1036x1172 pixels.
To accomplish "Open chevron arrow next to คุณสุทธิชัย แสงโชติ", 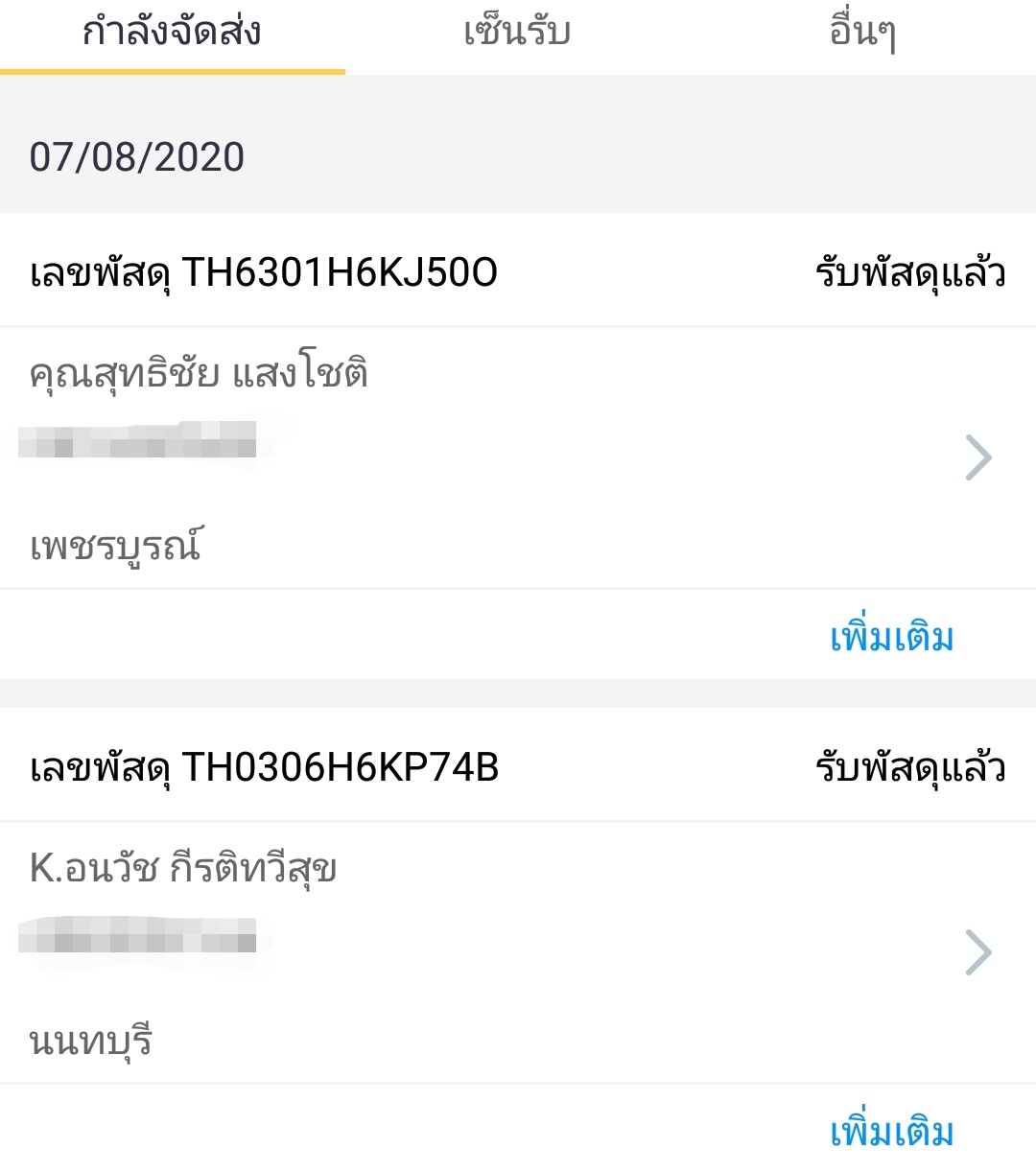I will [x=979, y=457].
